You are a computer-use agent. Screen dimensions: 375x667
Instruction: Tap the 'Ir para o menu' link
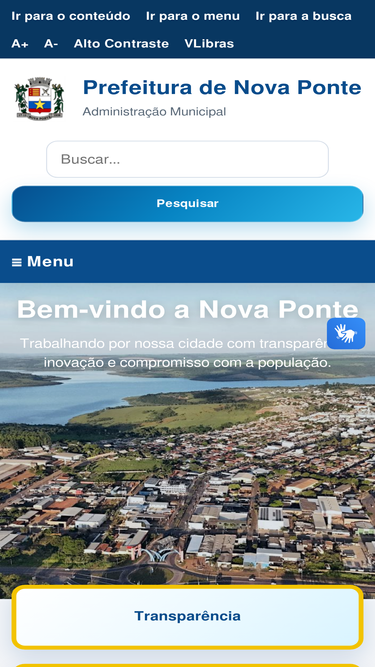193,16
